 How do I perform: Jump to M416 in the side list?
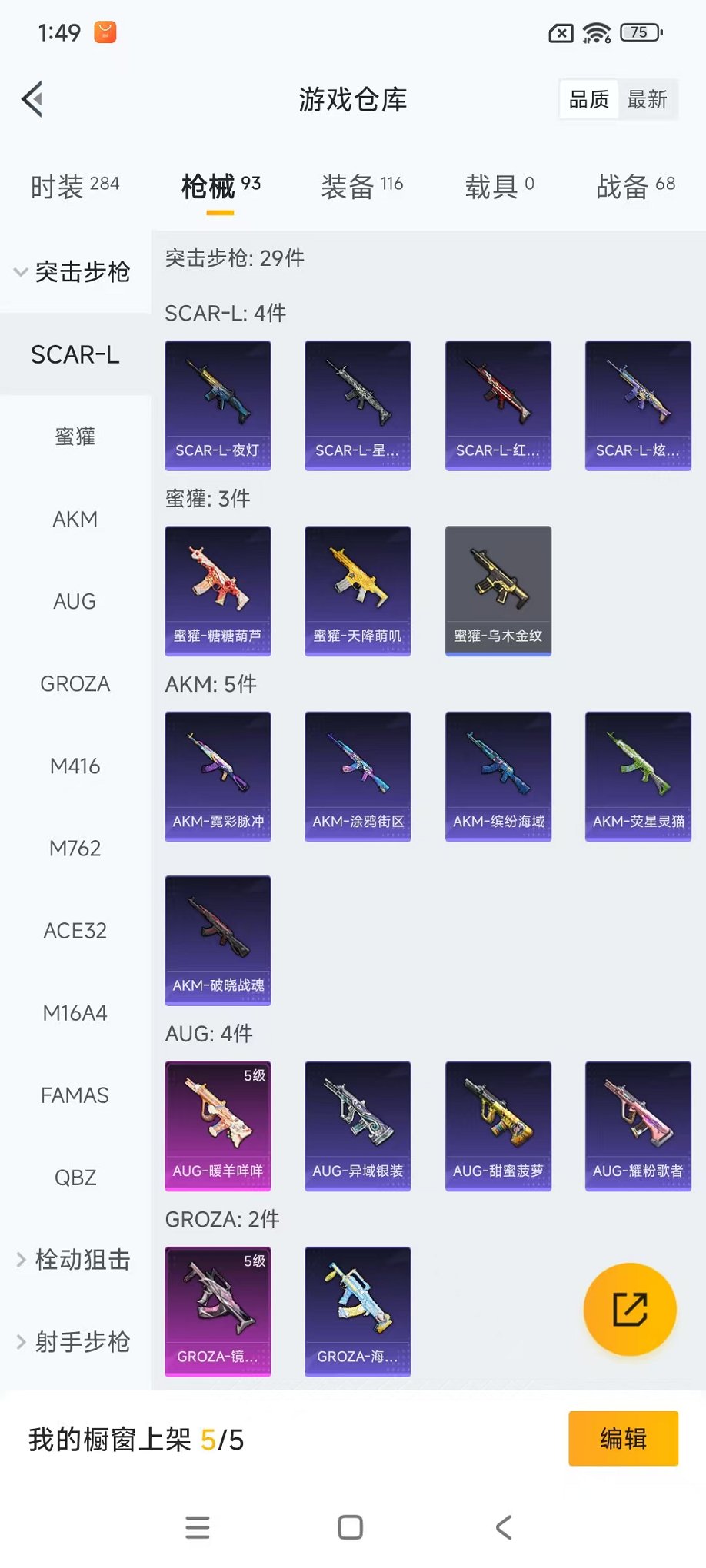coord(75,766)
